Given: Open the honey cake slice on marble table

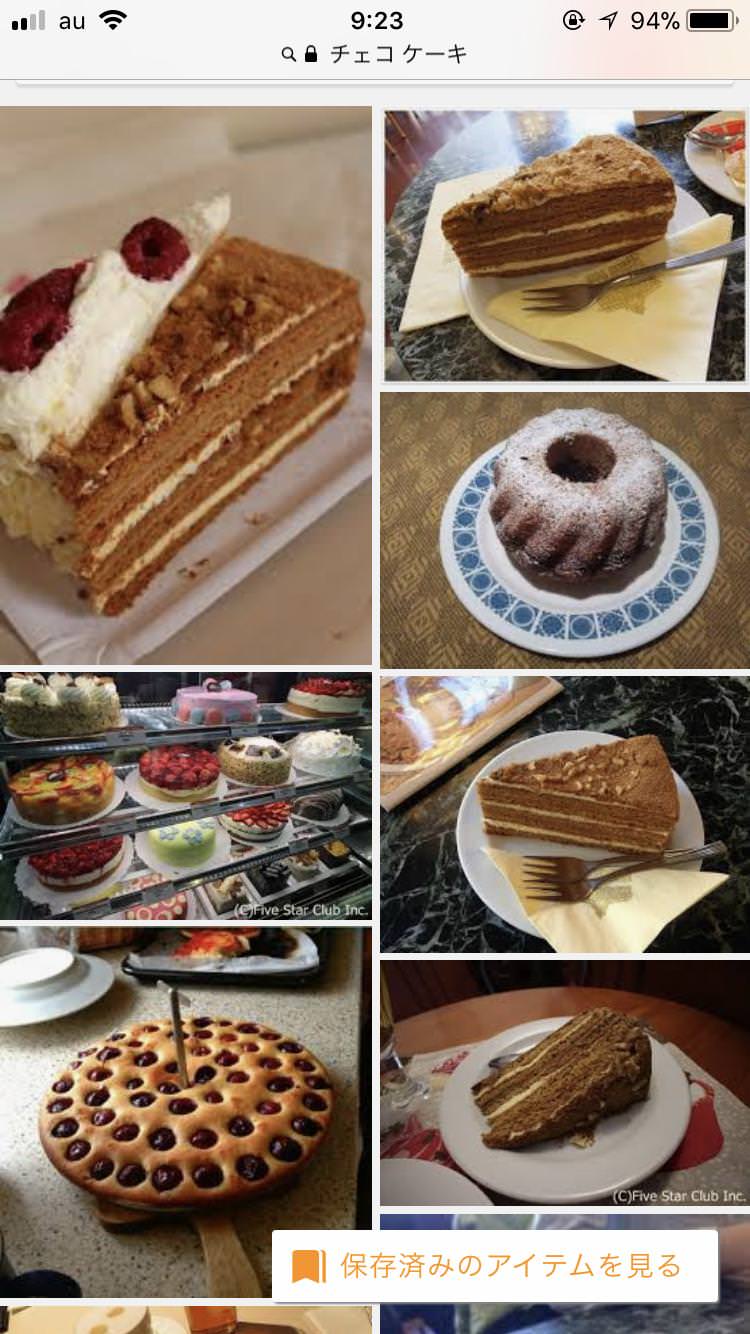Looking at the screenshot, I should [x=565, y=246].
